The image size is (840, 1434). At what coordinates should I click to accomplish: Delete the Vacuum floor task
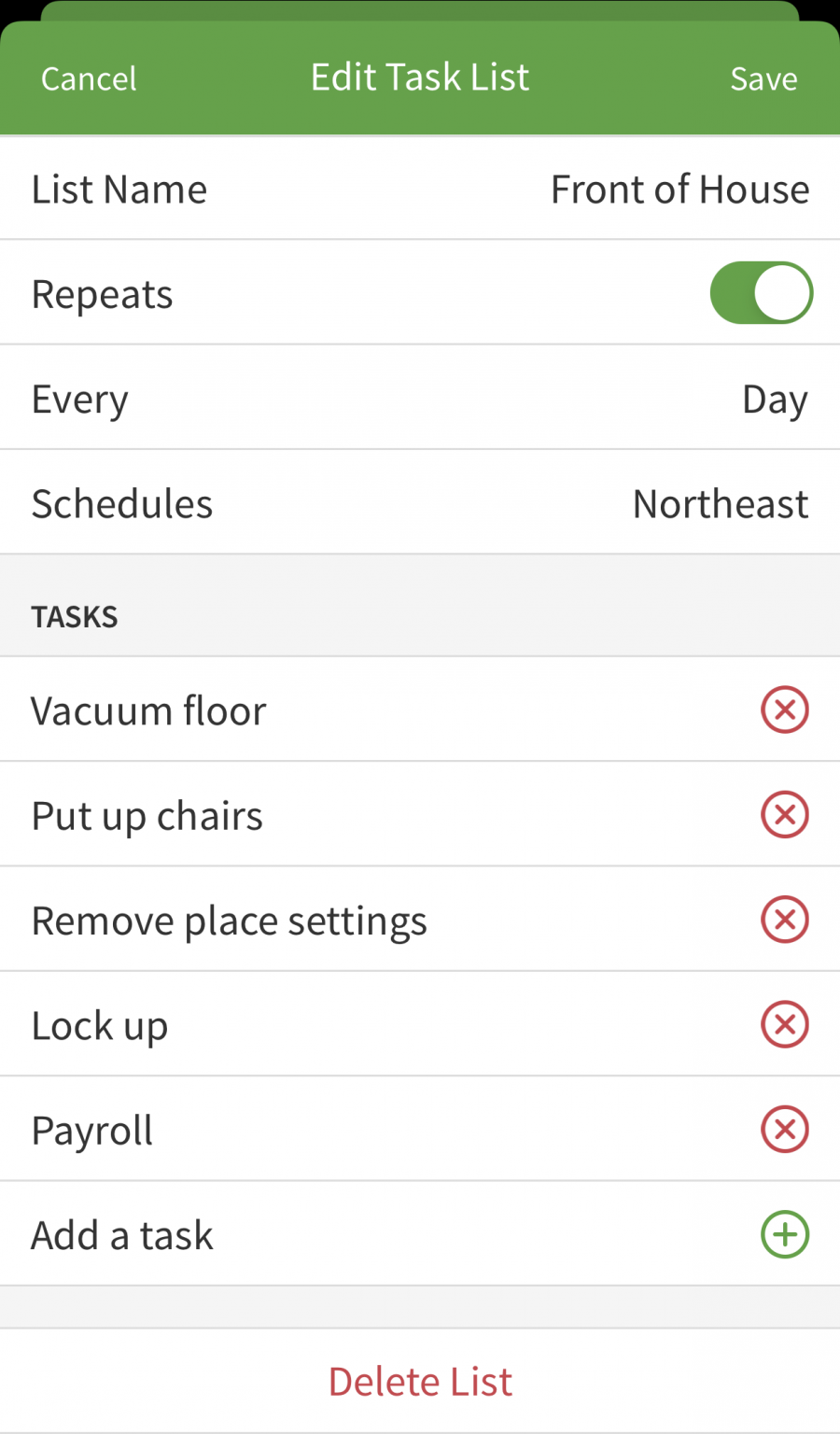(784, 710)
